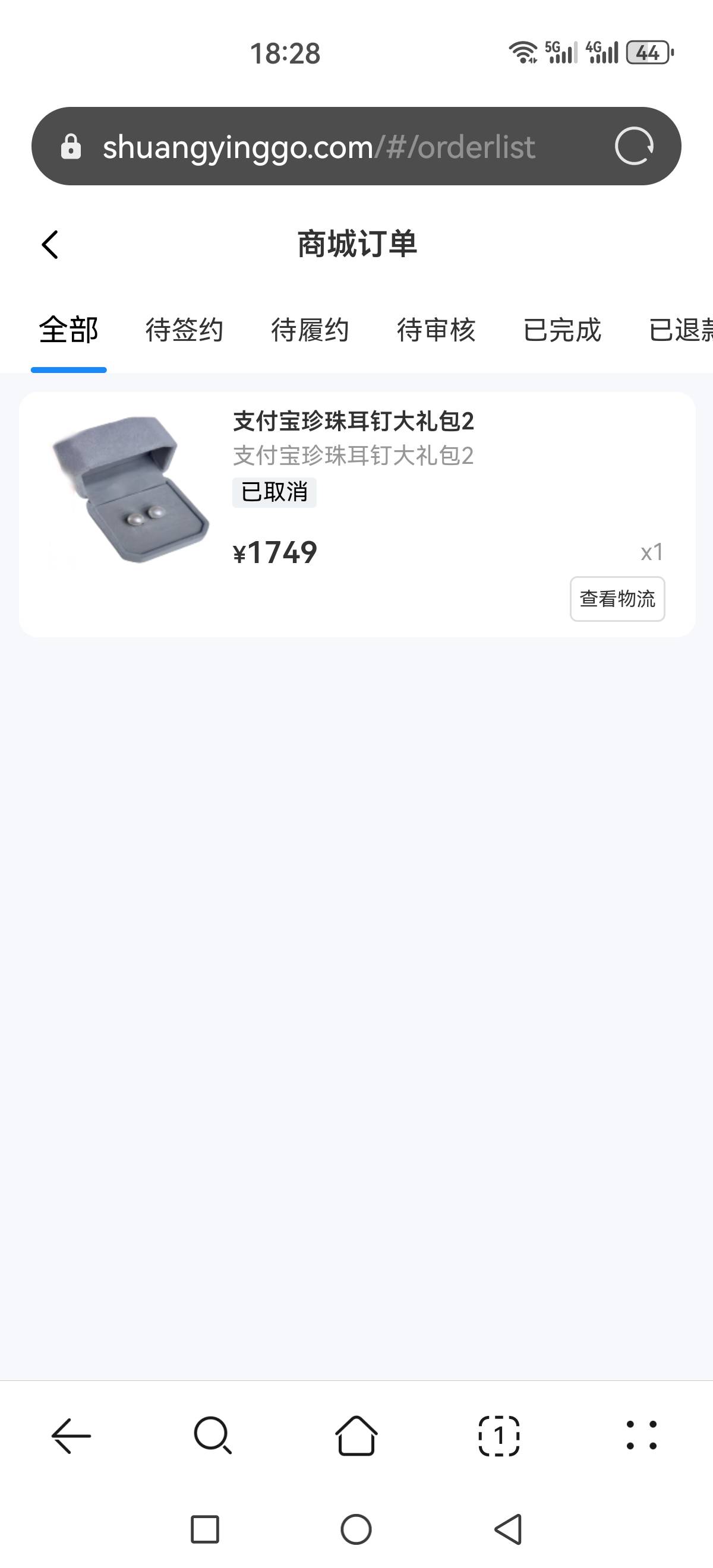Open the browser tab switcher
The width and height of the screenshot is (713, 1568).
tap(499, 1436)
